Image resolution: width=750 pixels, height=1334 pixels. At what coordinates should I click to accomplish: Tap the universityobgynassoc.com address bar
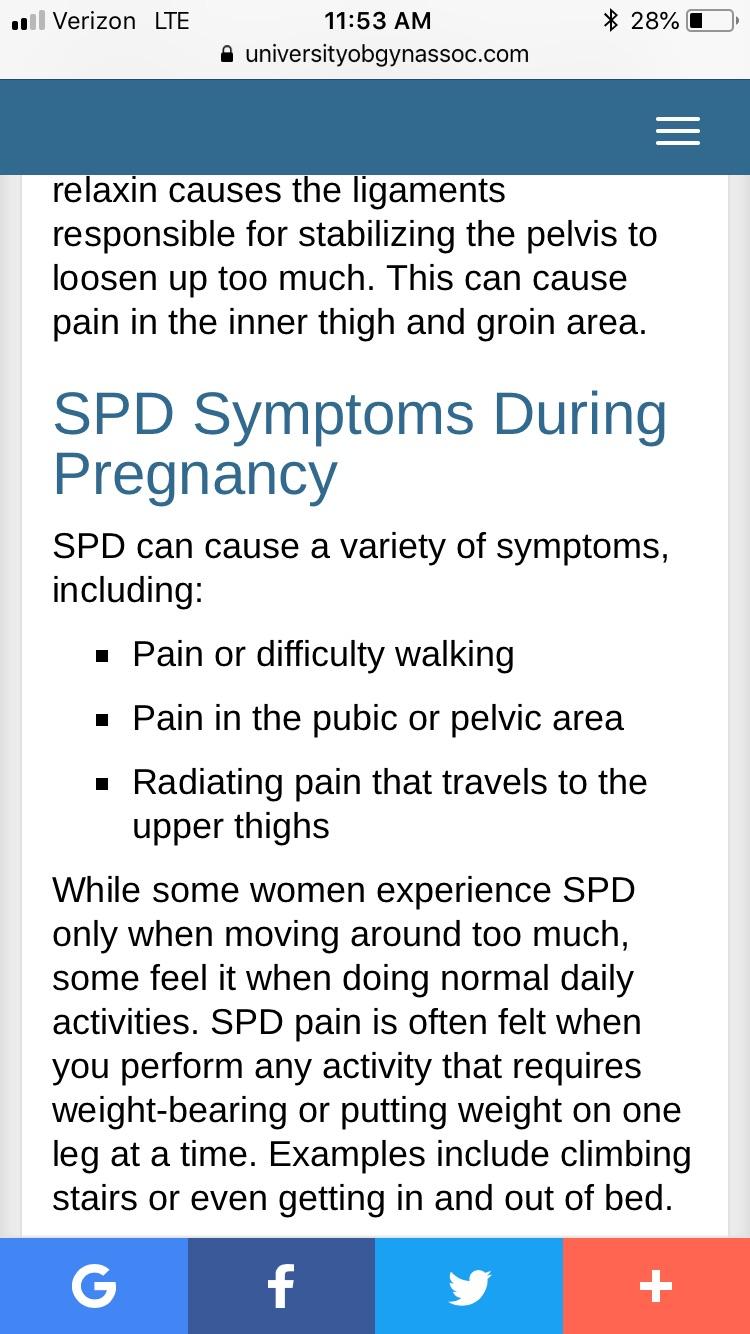tap(375, 55)
